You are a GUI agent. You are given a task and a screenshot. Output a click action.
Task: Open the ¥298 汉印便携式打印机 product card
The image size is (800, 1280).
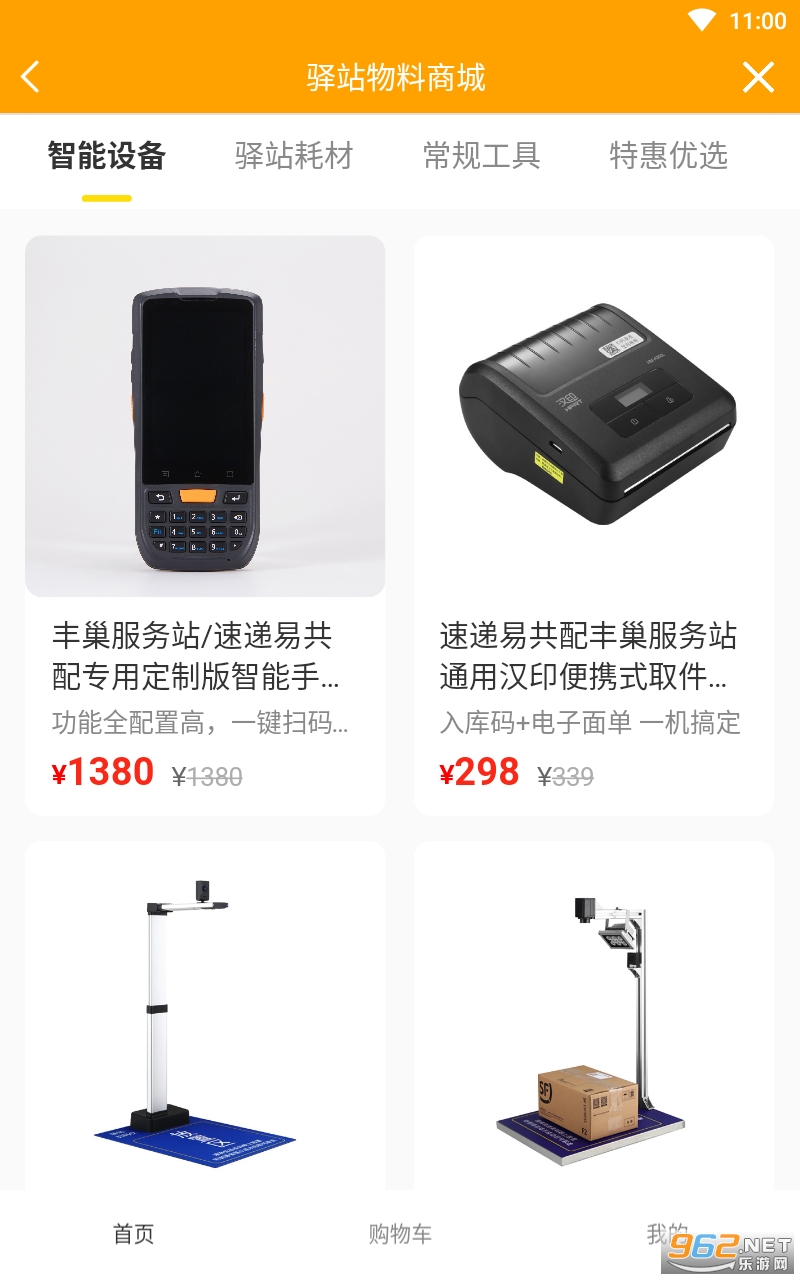point(594,526)
